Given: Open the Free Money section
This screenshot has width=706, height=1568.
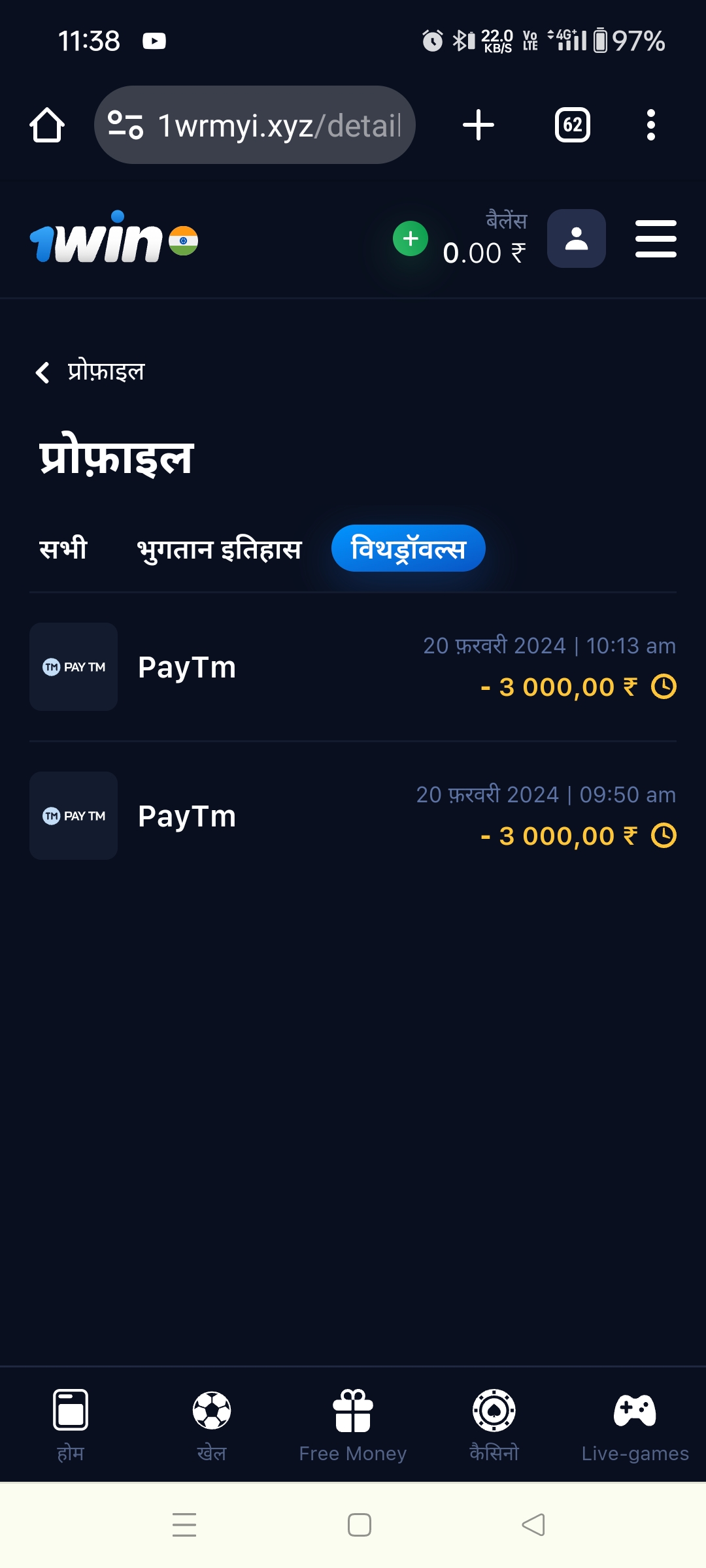Looking at the screenshot, I should [353, 1424].
